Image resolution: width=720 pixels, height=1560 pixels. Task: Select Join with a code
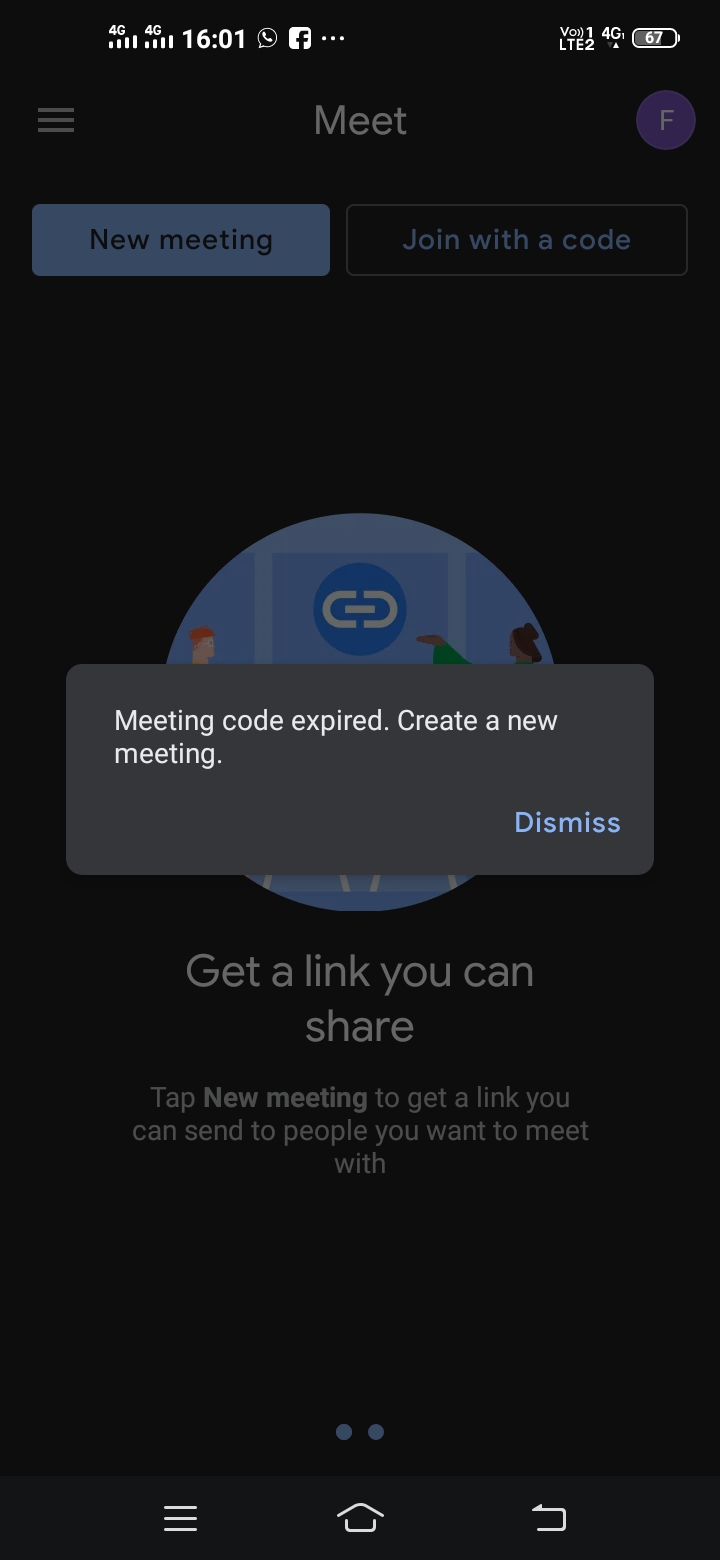[x=517, y=240]
